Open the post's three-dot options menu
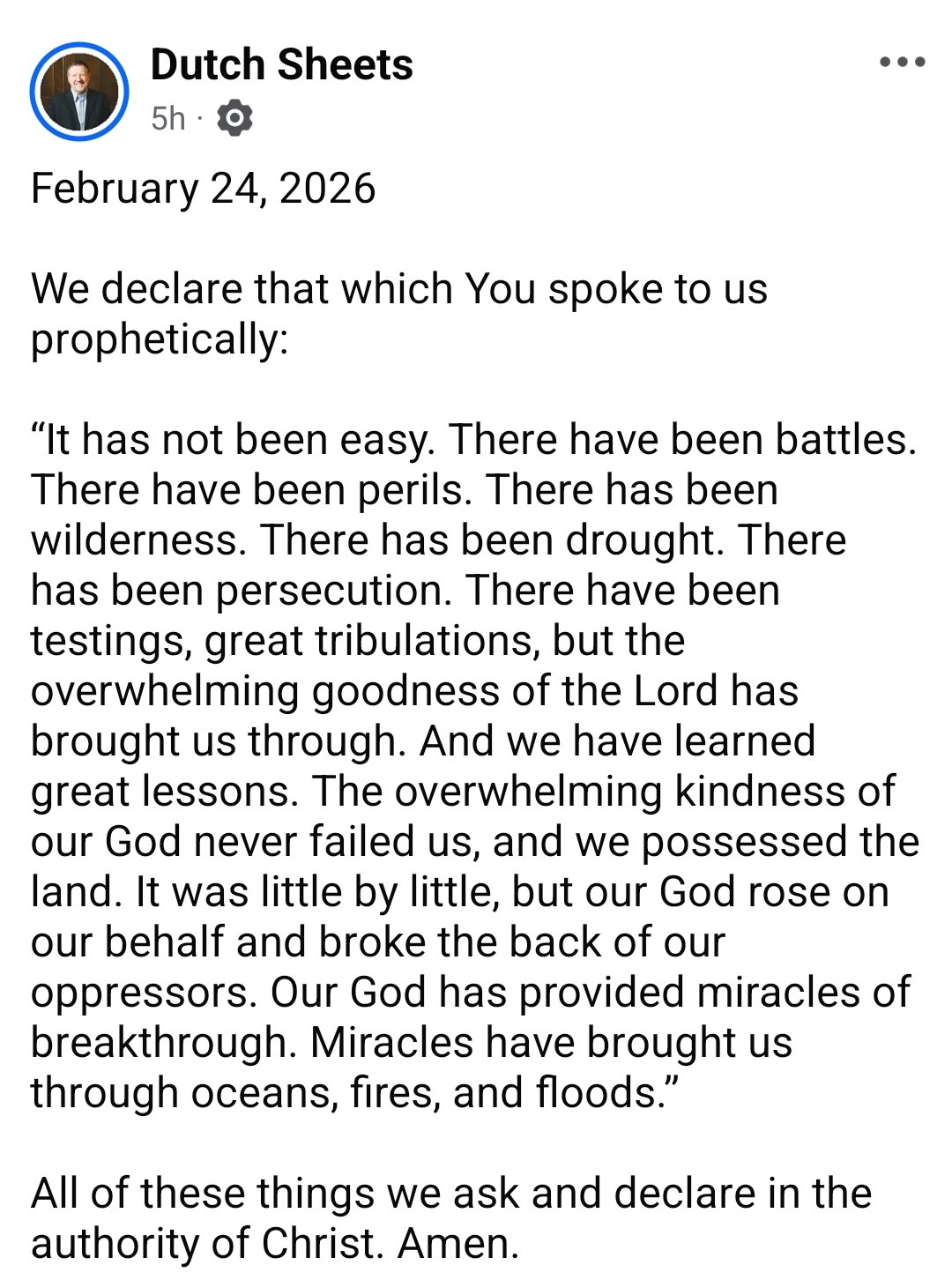 902,62
